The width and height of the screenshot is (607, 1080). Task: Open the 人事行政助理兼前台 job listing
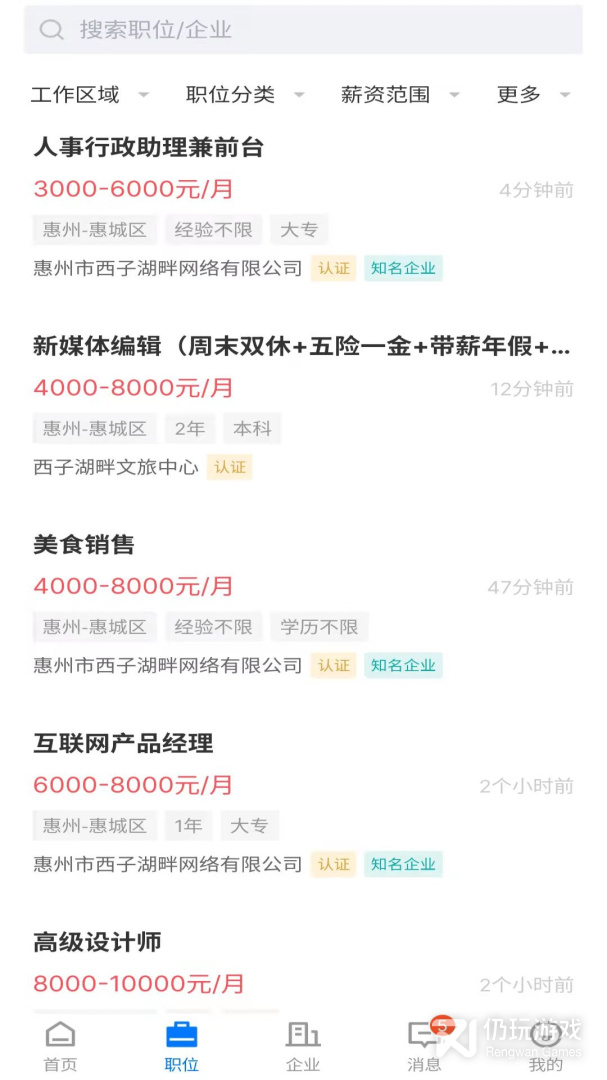[x=303, y=207]
